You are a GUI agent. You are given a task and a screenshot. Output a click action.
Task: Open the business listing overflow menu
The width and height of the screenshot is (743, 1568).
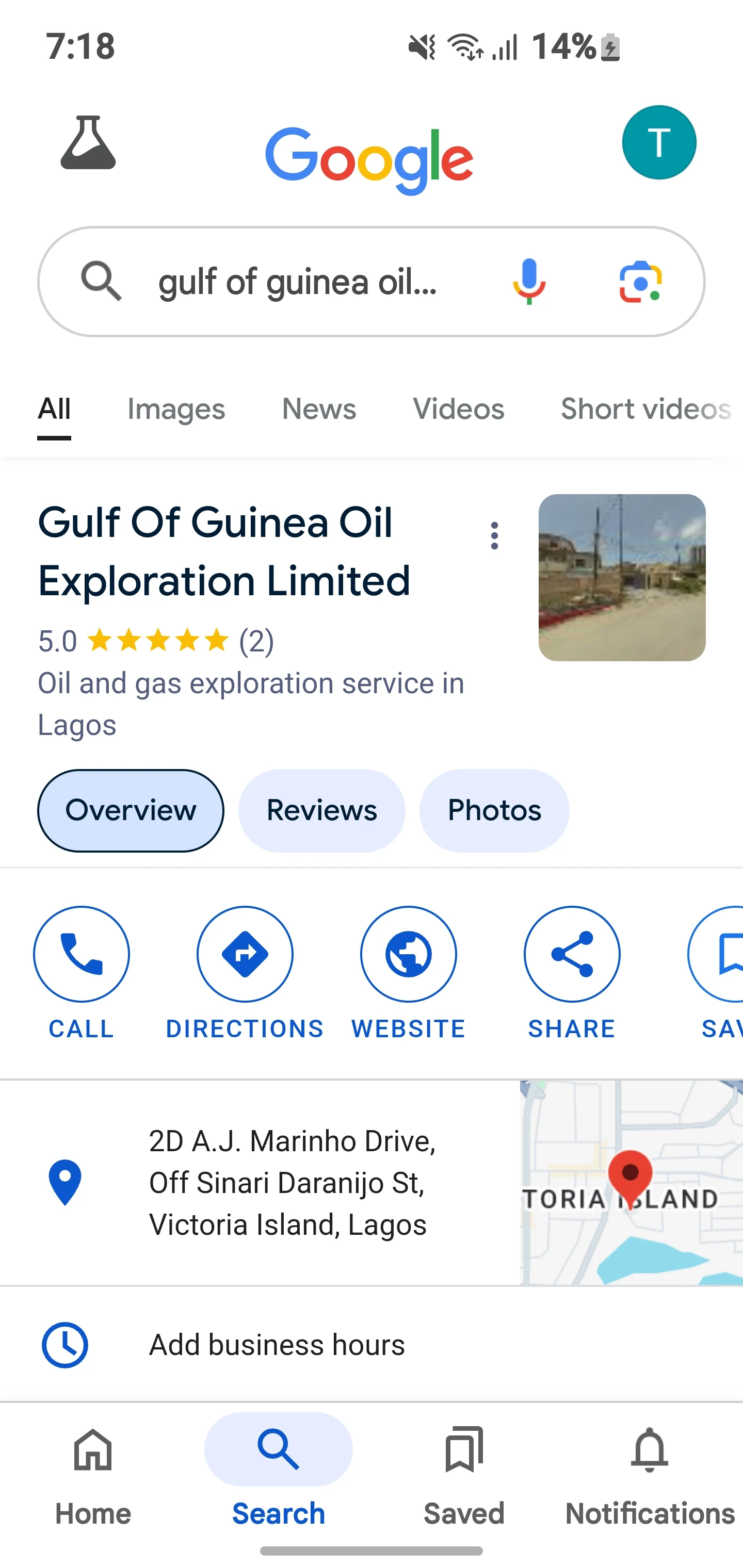pos(494,536)
